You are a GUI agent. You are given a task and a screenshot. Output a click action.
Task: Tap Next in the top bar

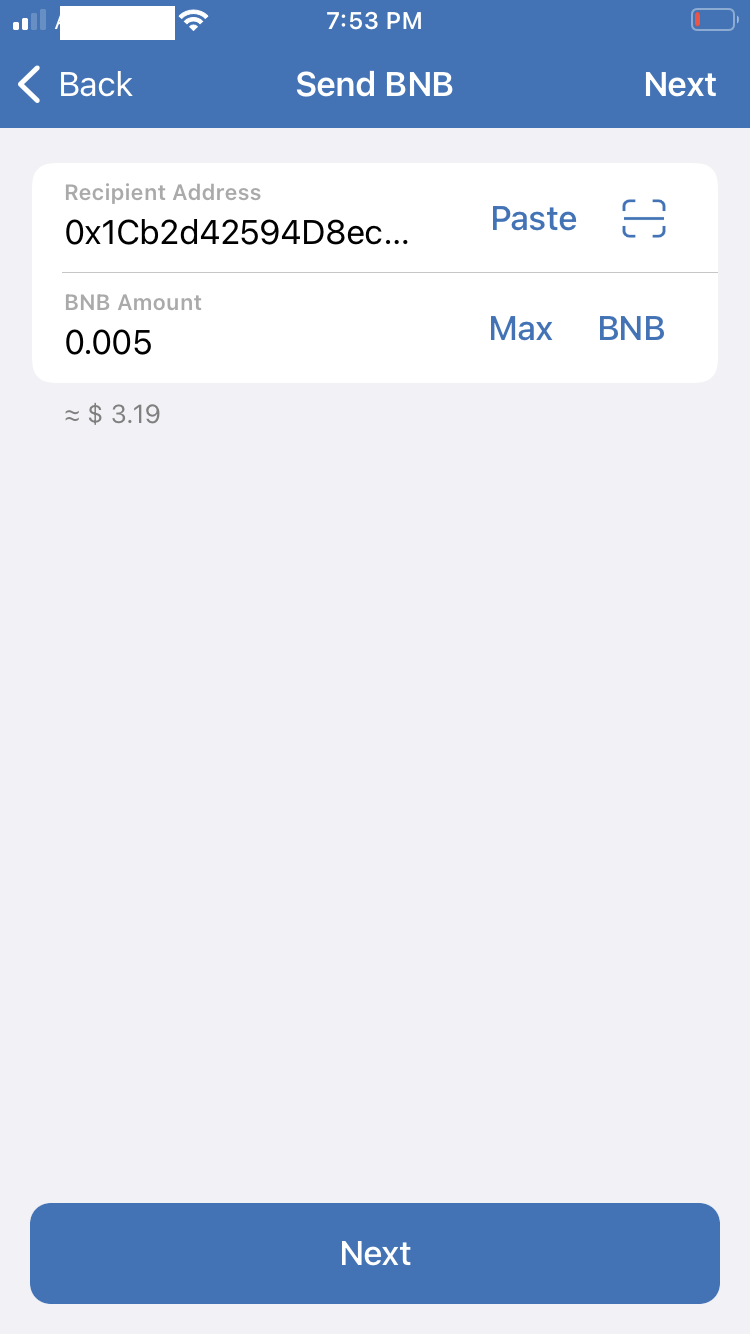[680, 85]
